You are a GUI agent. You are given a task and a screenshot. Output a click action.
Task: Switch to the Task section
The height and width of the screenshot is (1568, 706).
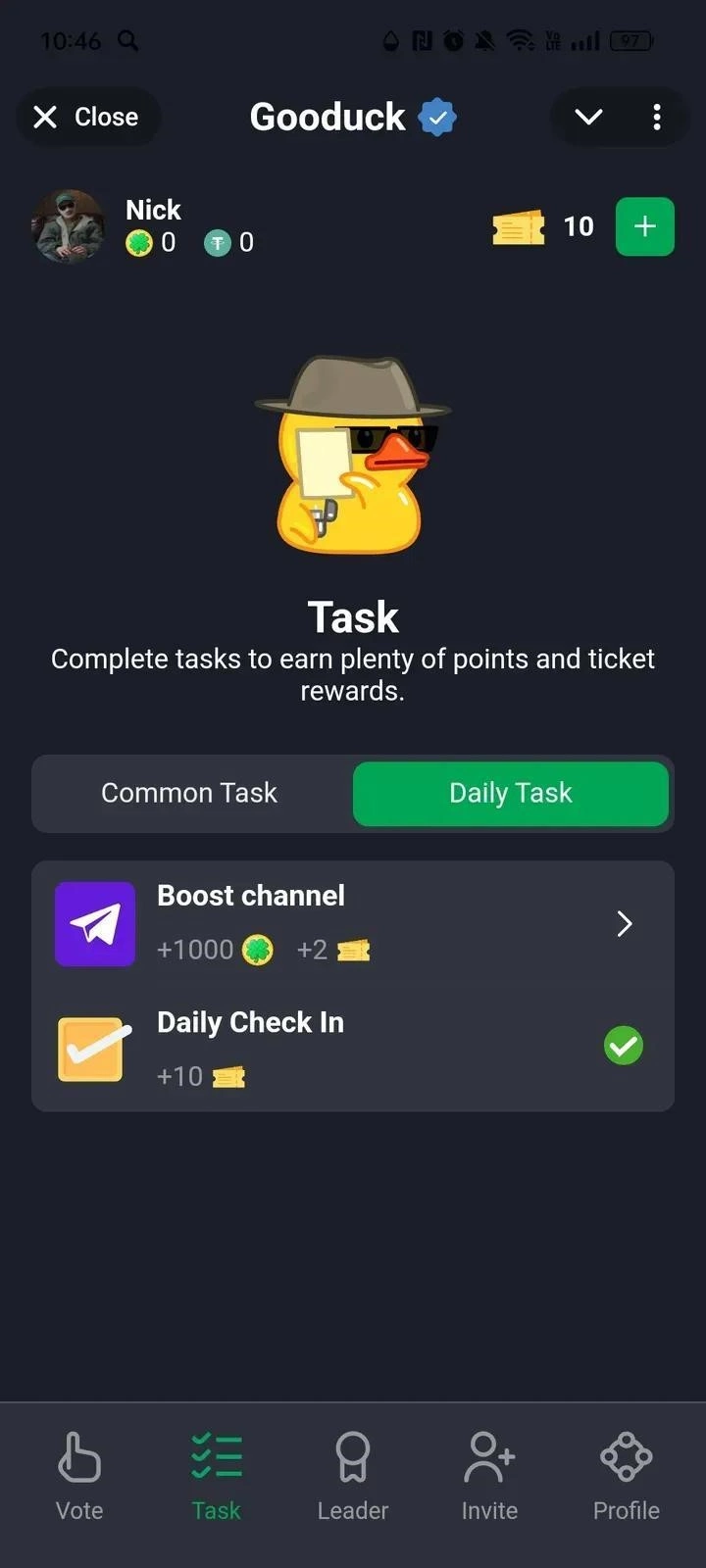[217, 1477]
